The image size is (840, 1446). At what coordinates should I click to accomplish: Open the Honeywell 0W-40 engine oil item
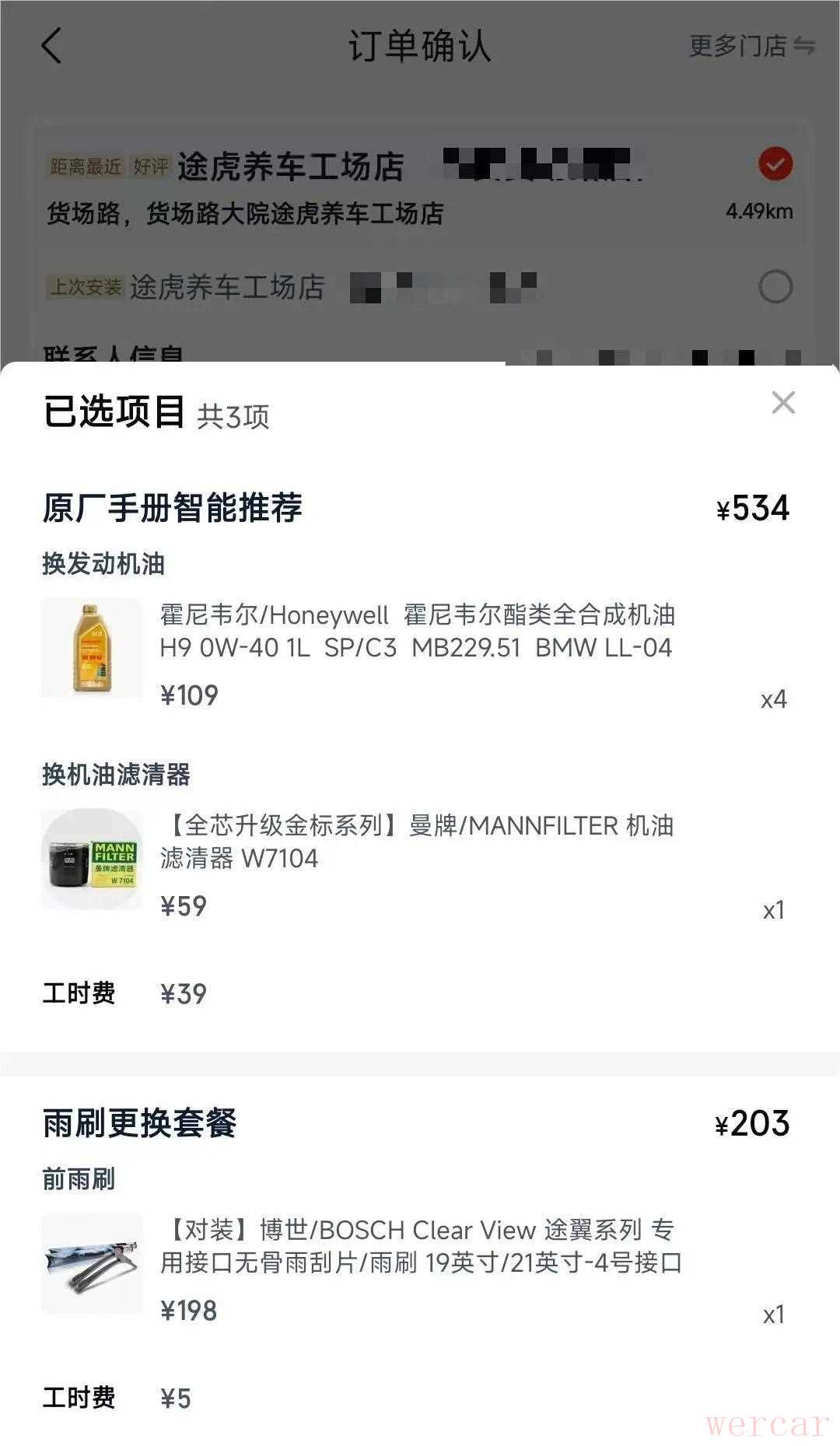coord(416,632)
